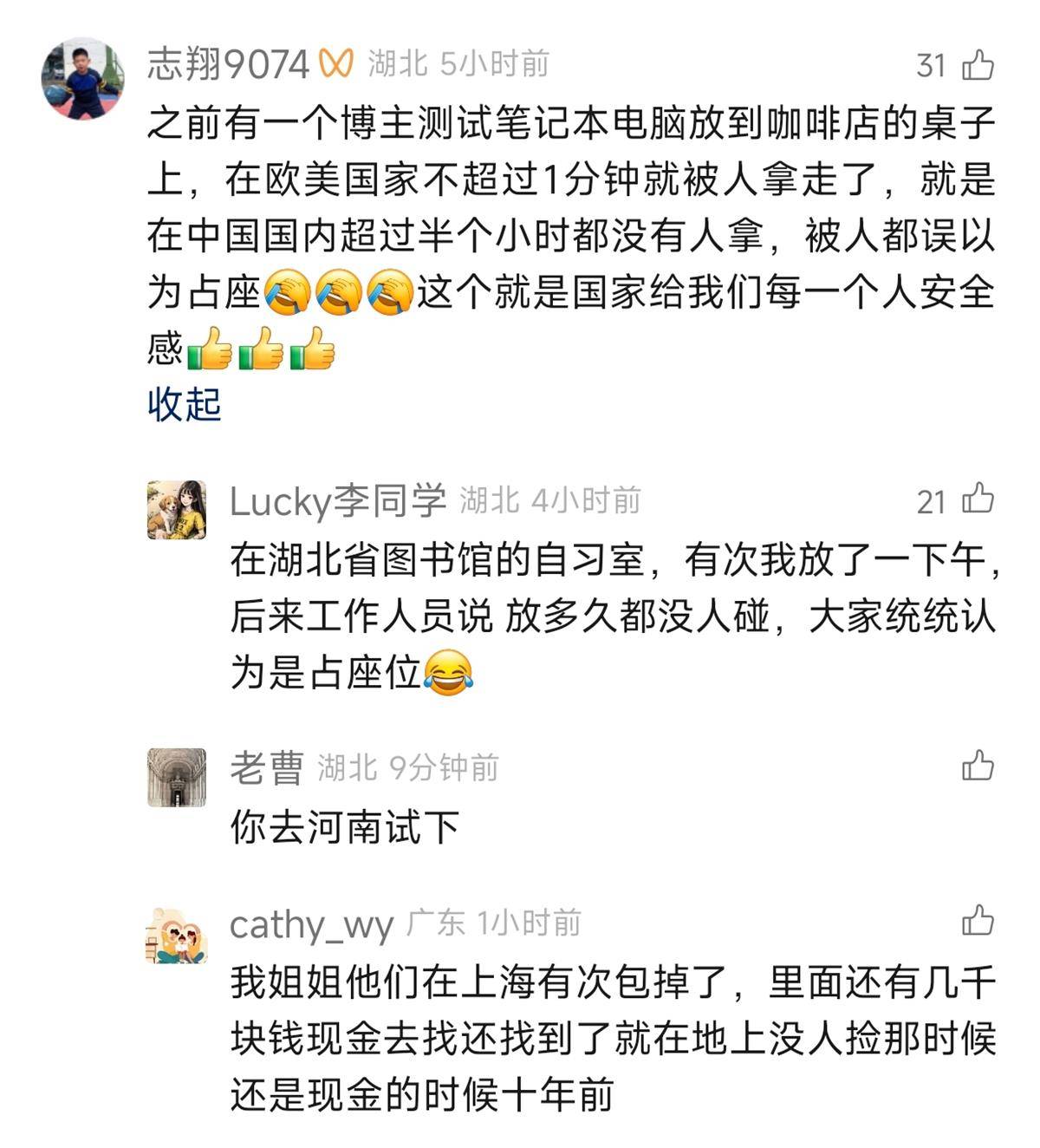This screenshot has width=1040, height=1148.
Task: Open 老曹's avatar
Action: coord(177,777)
